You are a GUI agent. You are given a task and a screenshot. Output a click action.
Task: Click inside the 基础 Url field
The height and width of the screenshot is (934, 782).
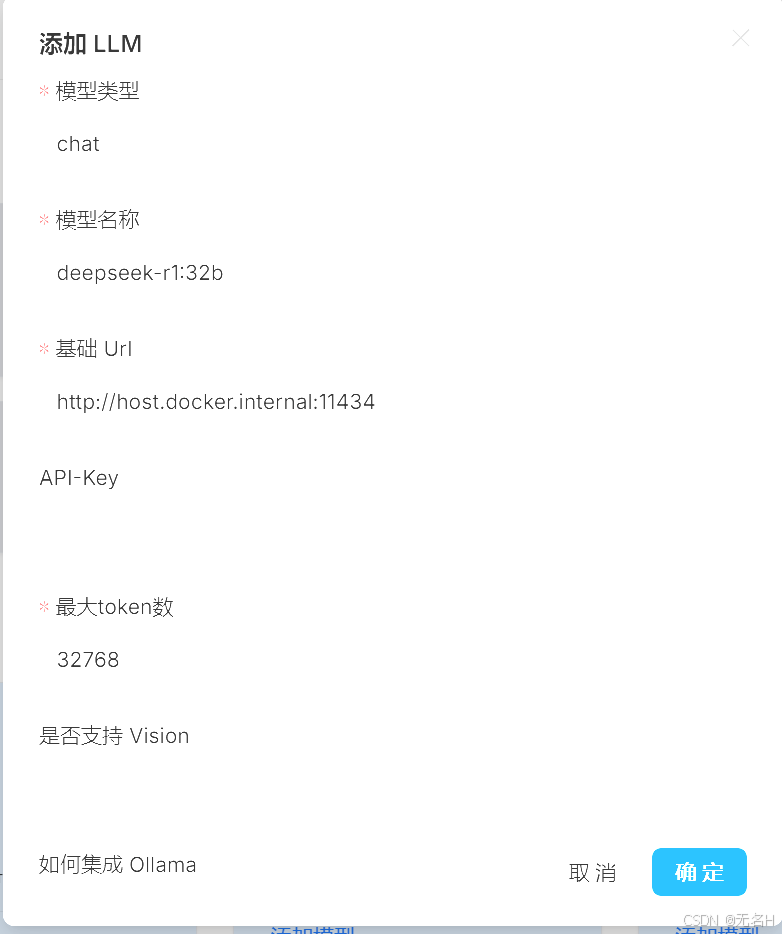tap(216, 401)
